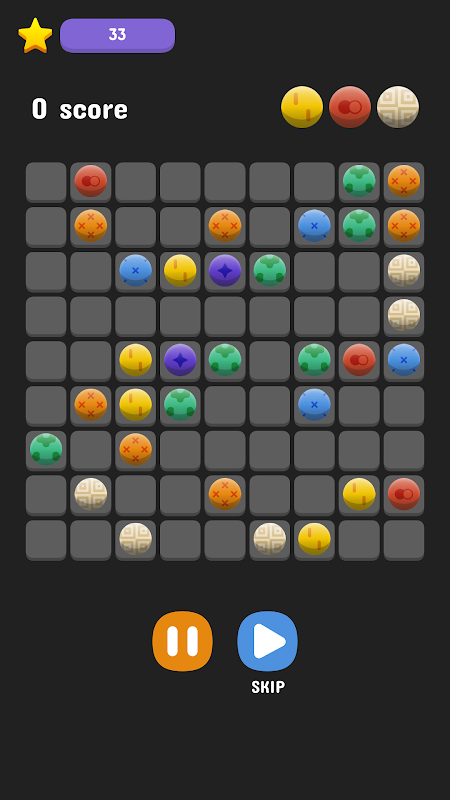Pick the blue ball directly below a green ball

pos(314,405)
